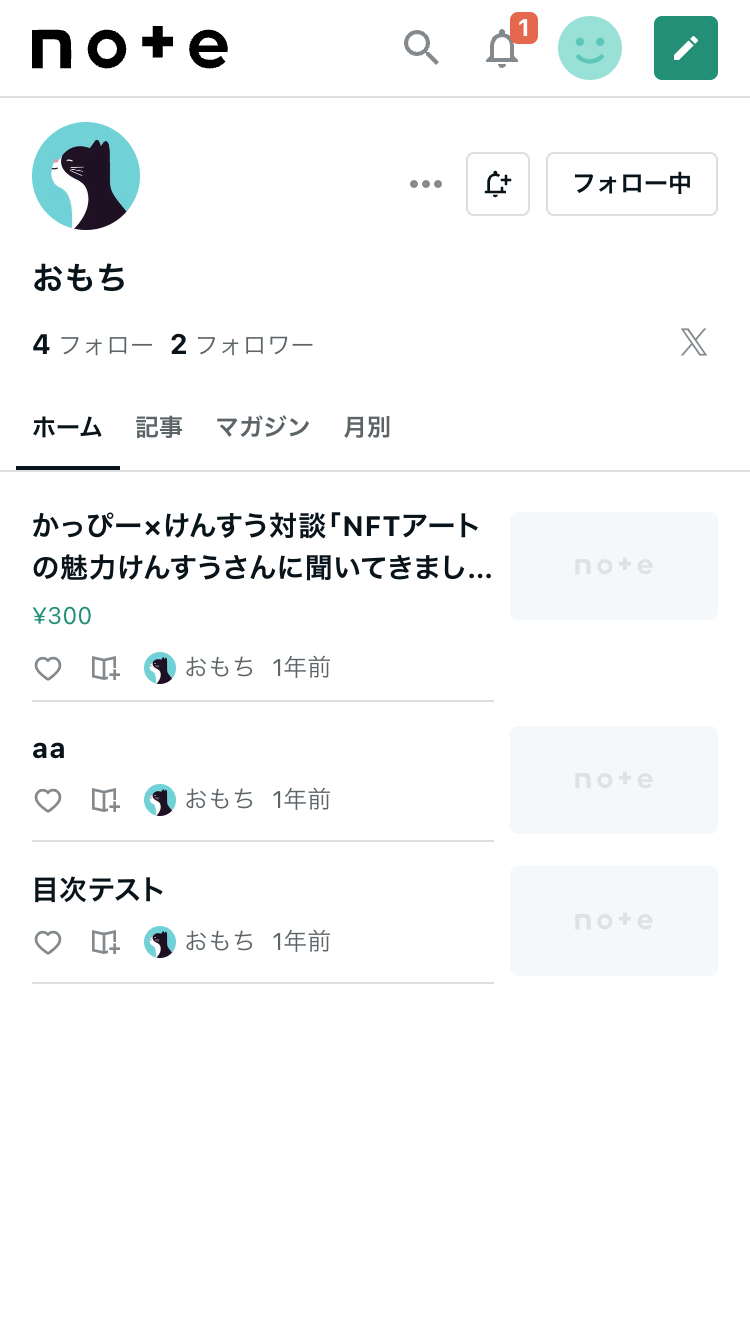Open the notifications bell
This screenshot has height=1334, width=750.
(502, 48)
